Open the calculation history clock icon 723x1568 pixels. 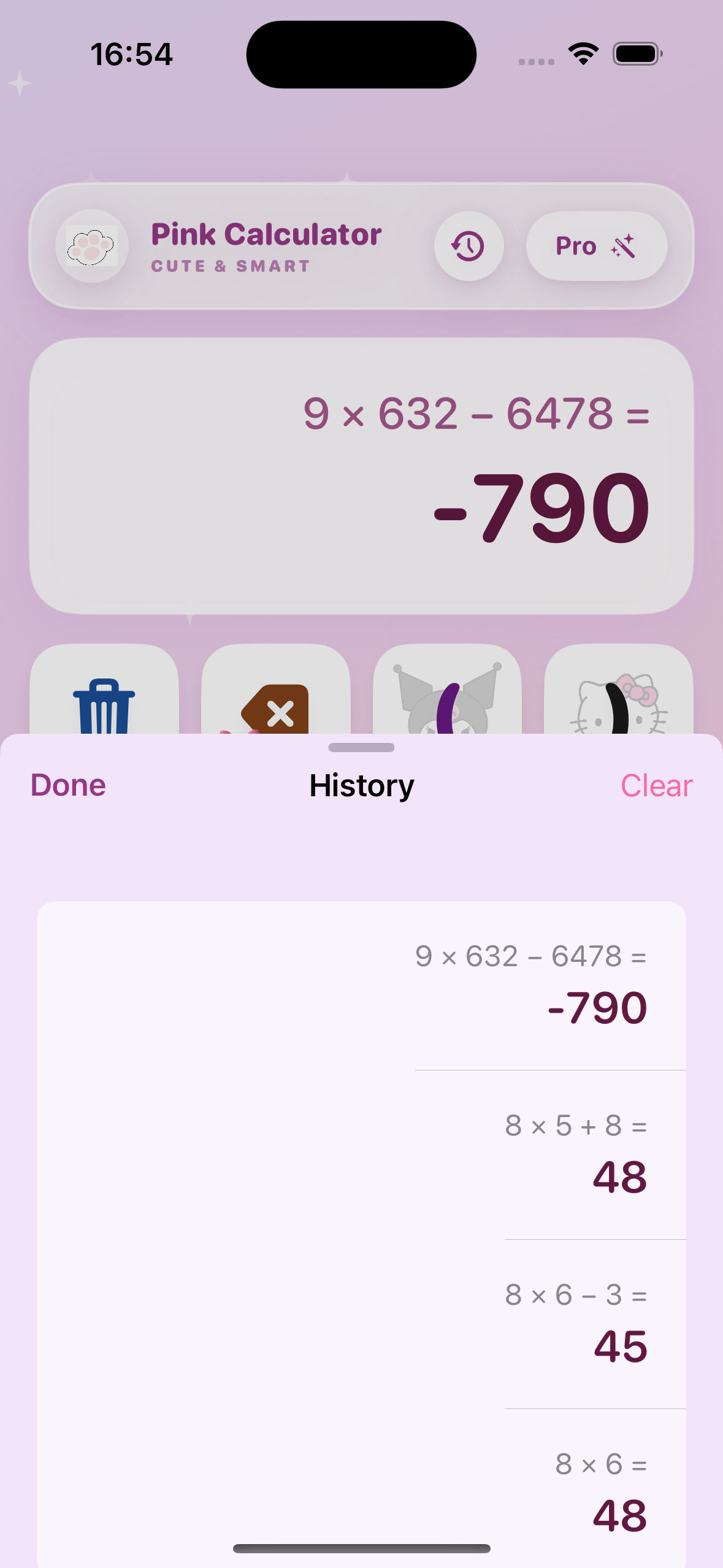(468, 246)
